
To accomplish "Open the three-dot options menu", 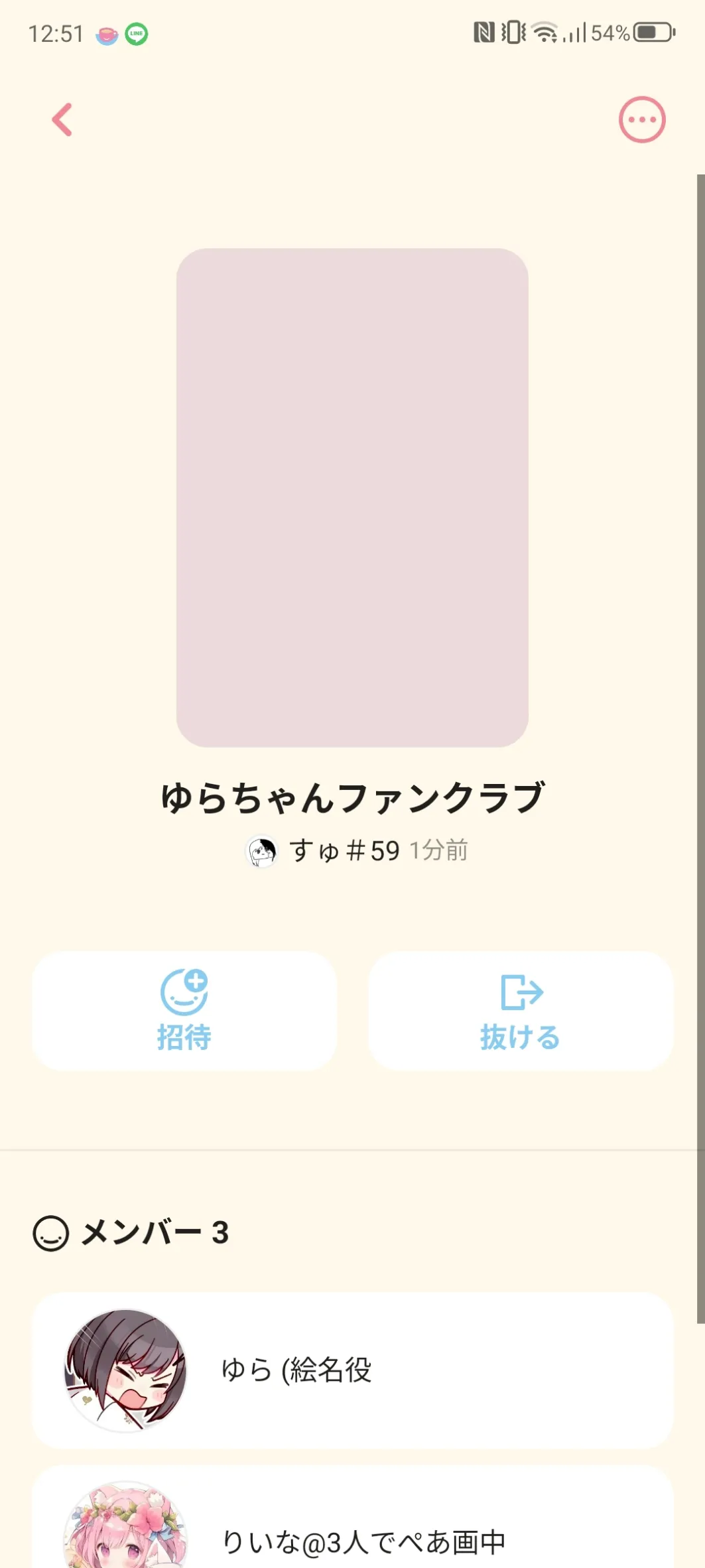I will tap(641, 120).
